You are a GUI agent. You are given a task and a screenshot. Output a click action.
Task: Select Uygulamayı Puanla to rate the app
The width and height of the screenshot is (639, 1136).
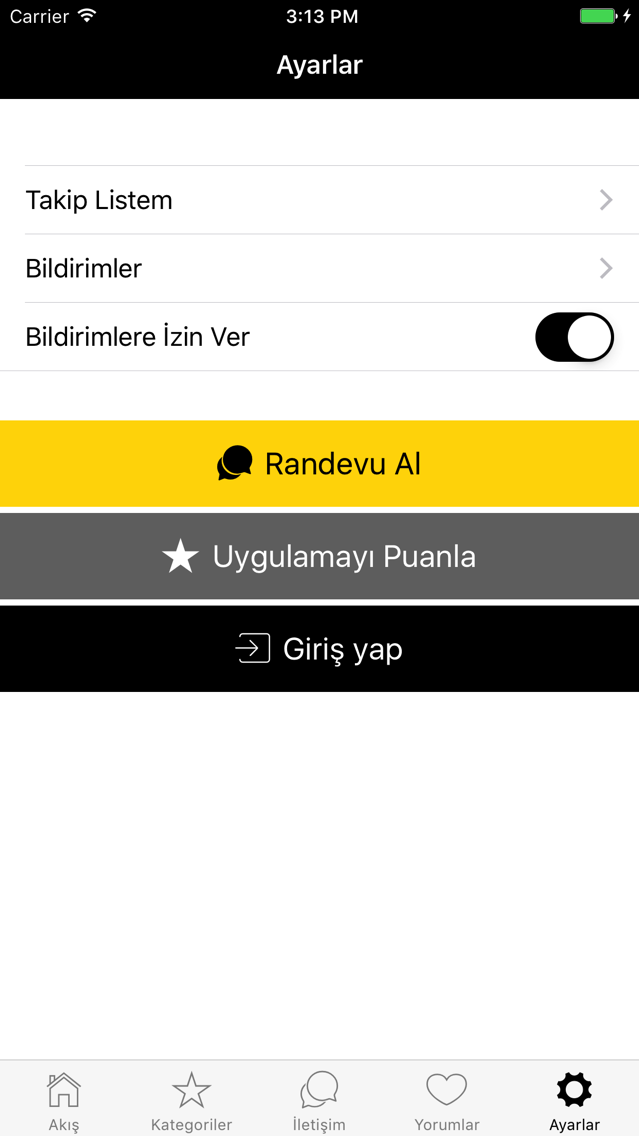click(320, 556)
